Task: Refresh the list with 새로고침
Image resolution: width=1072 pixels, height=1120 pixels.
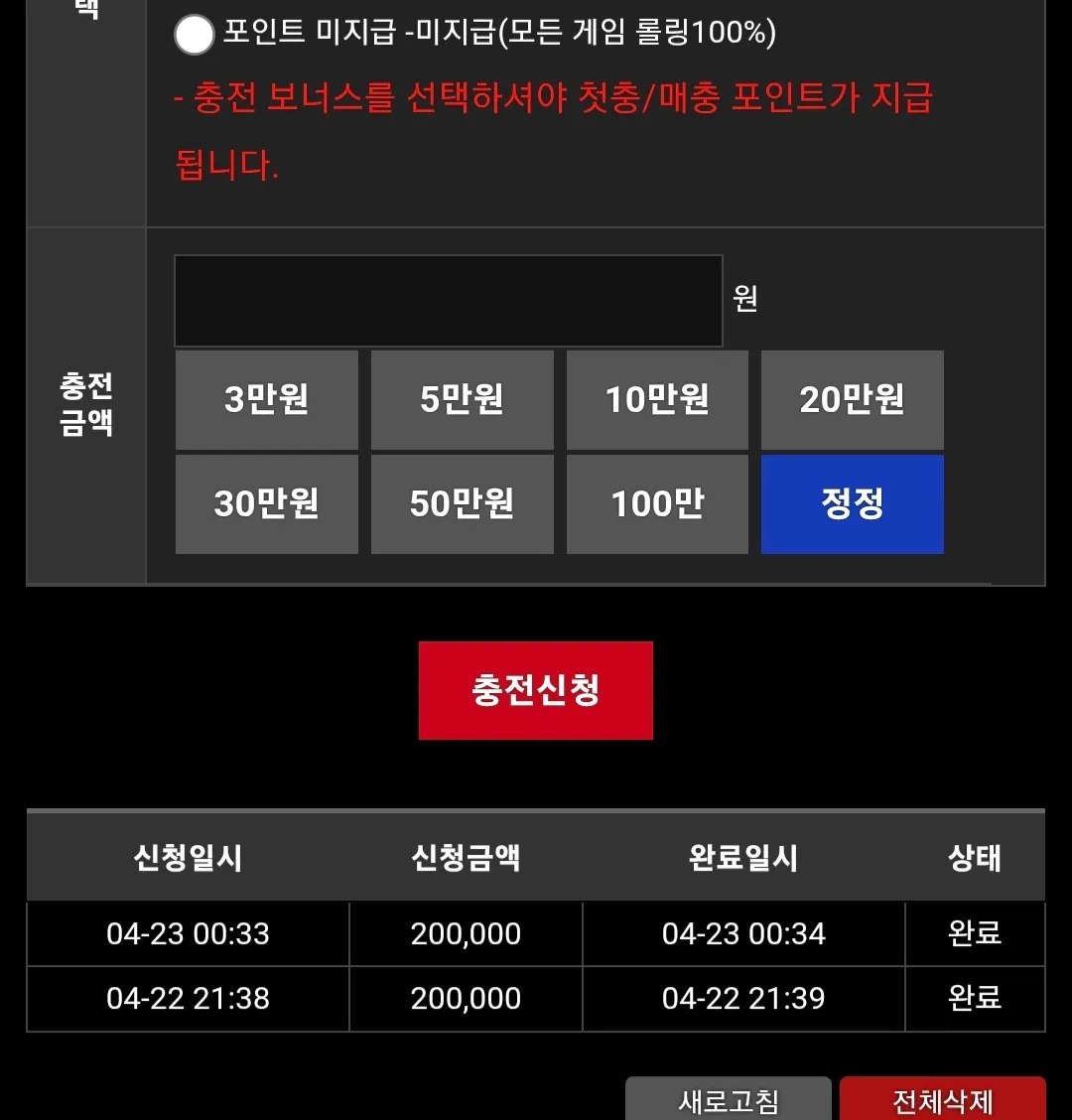Action: tap(729, 1098)
